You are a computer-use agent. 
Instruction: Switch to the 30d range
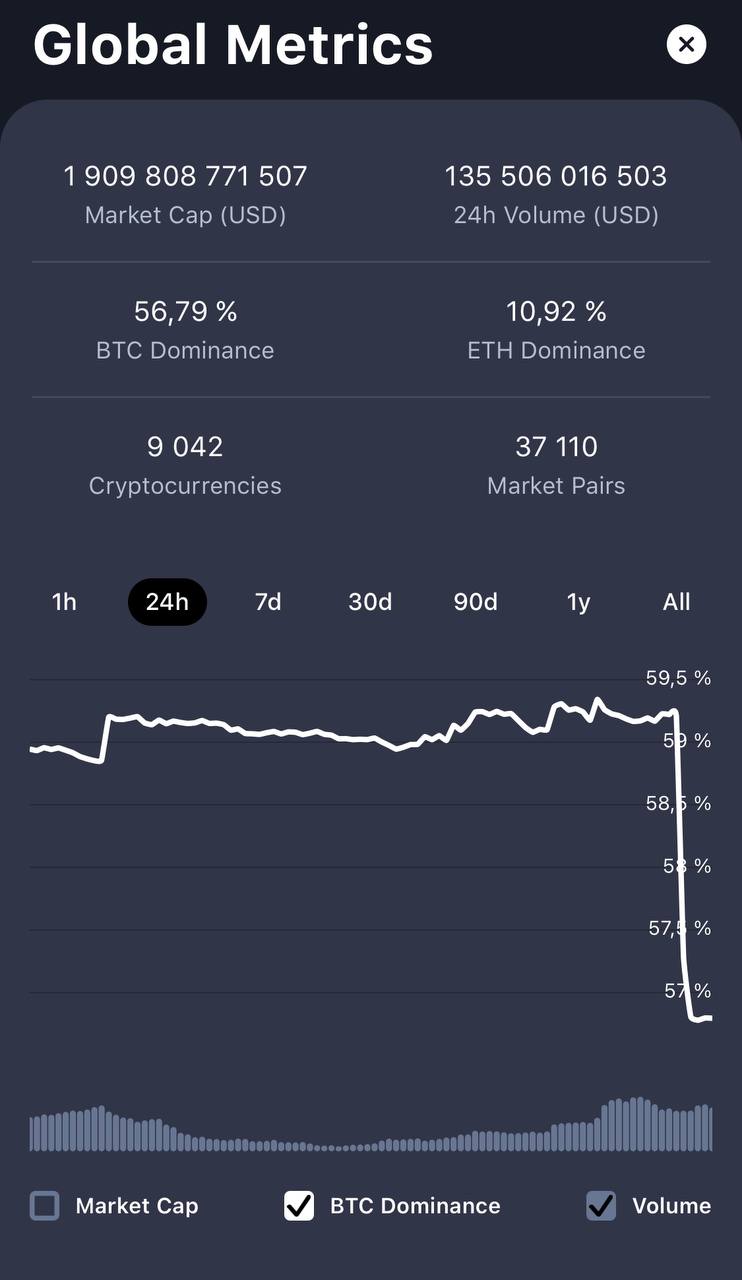(370, 602)
